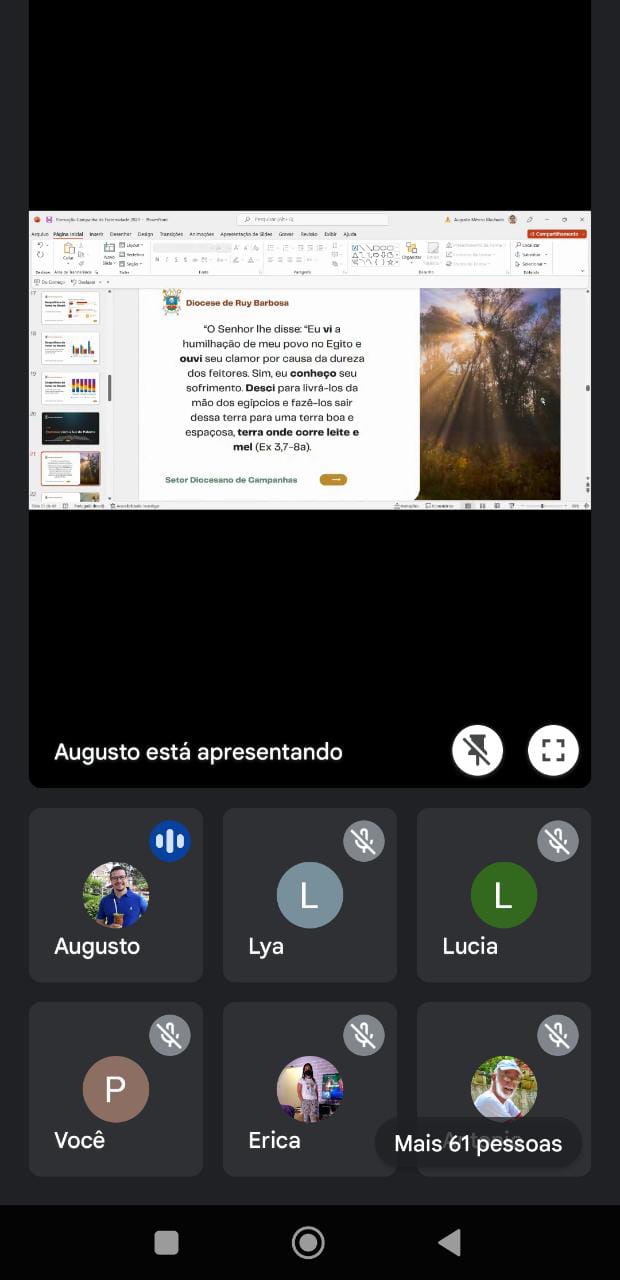Go back with the system back button
The image size is (620, 1280).
click(449, 1242)
